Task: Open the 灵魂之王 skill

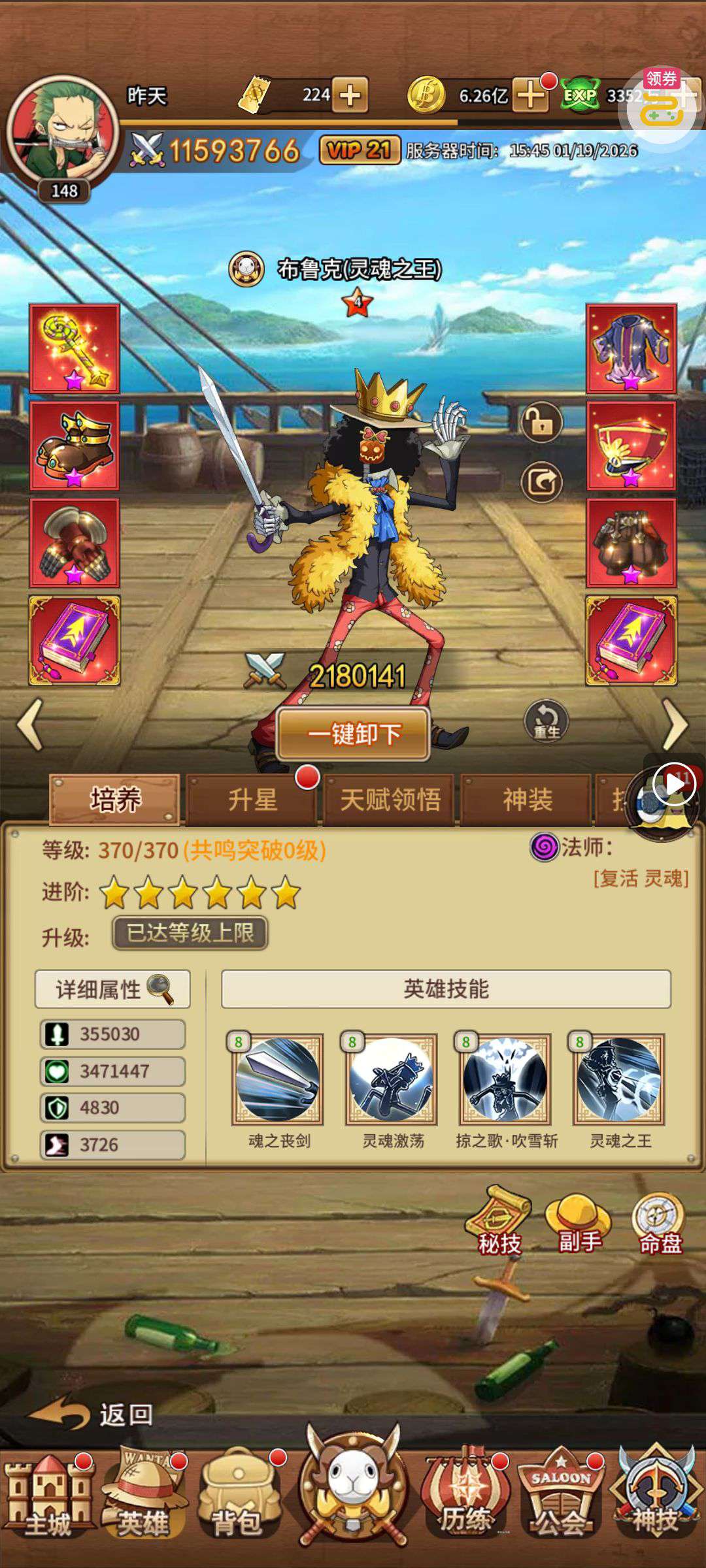Action: point(619,1079)
